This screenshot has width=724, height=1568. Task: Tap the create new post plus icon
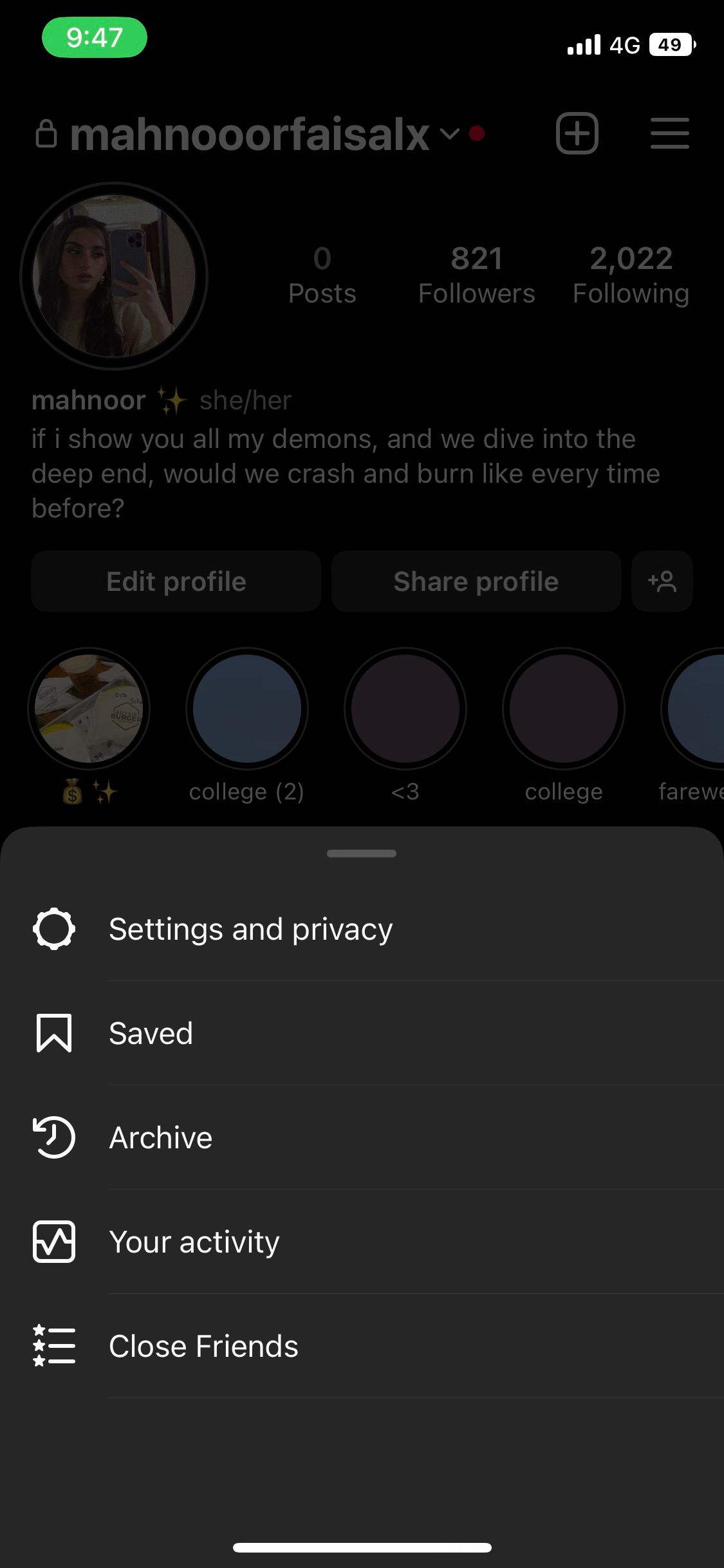tap(577, 133)
